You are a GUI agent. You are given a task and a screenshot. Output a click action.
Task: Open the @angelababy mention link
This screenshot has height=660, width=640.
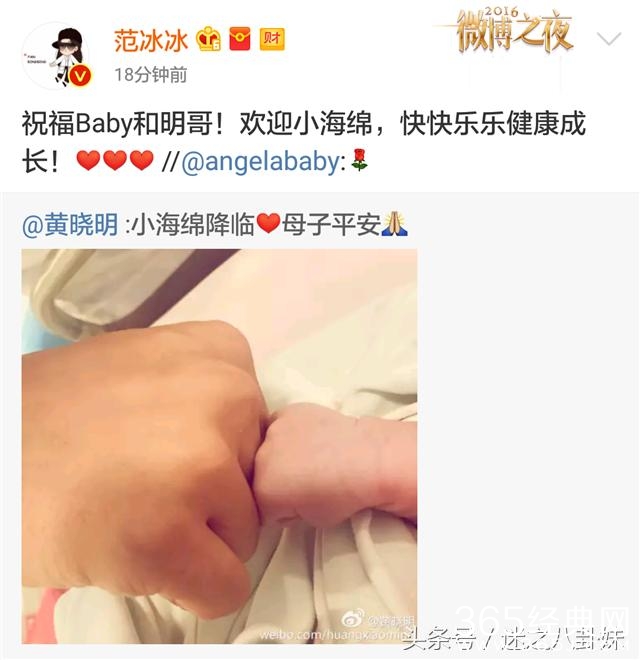click(261, 162)
